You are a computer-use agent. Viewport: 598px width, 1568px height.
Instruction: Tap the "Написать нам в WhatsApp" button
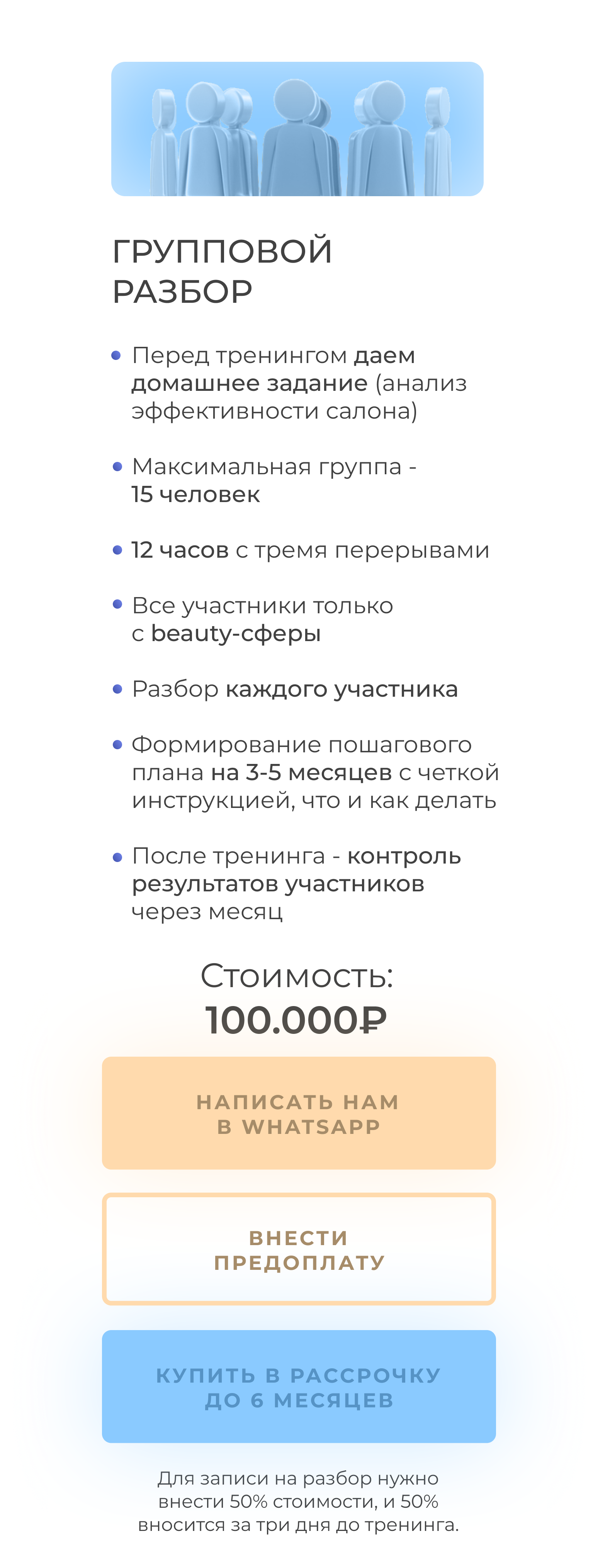[298, 1113]
